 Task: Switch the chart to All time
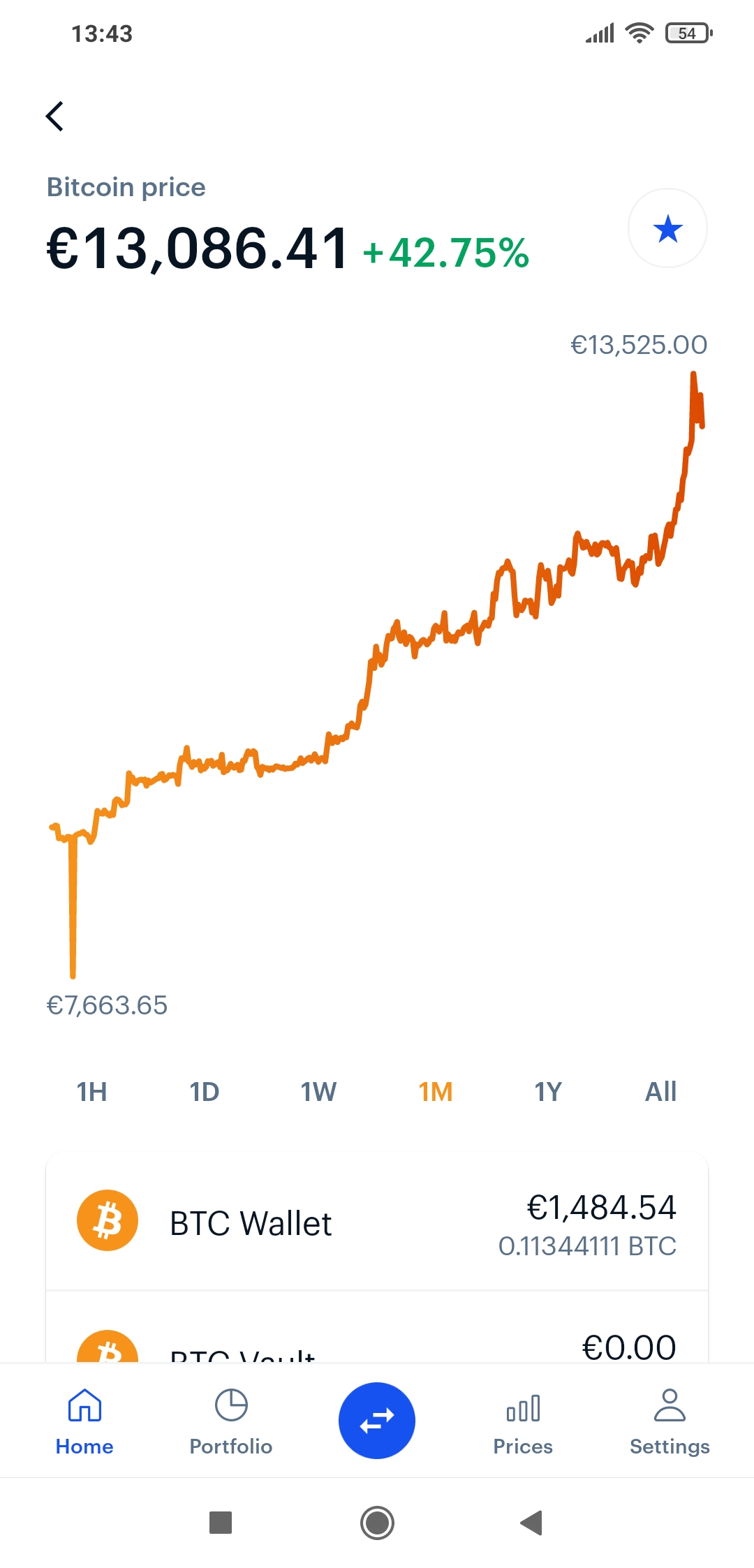(x=660, y=1092)
